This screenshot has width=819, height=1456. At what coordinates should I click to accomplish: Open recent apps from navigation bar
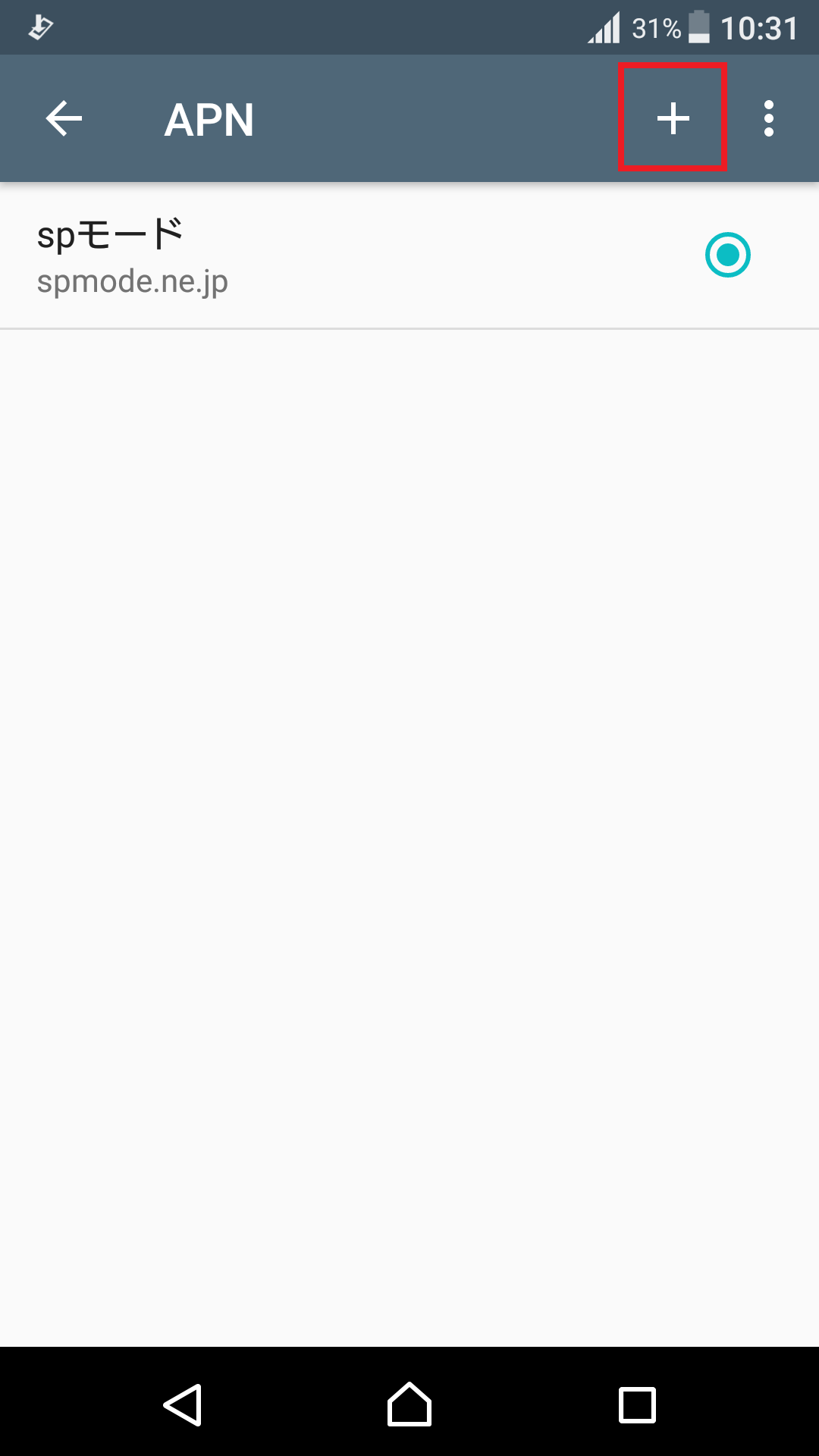637,1404
